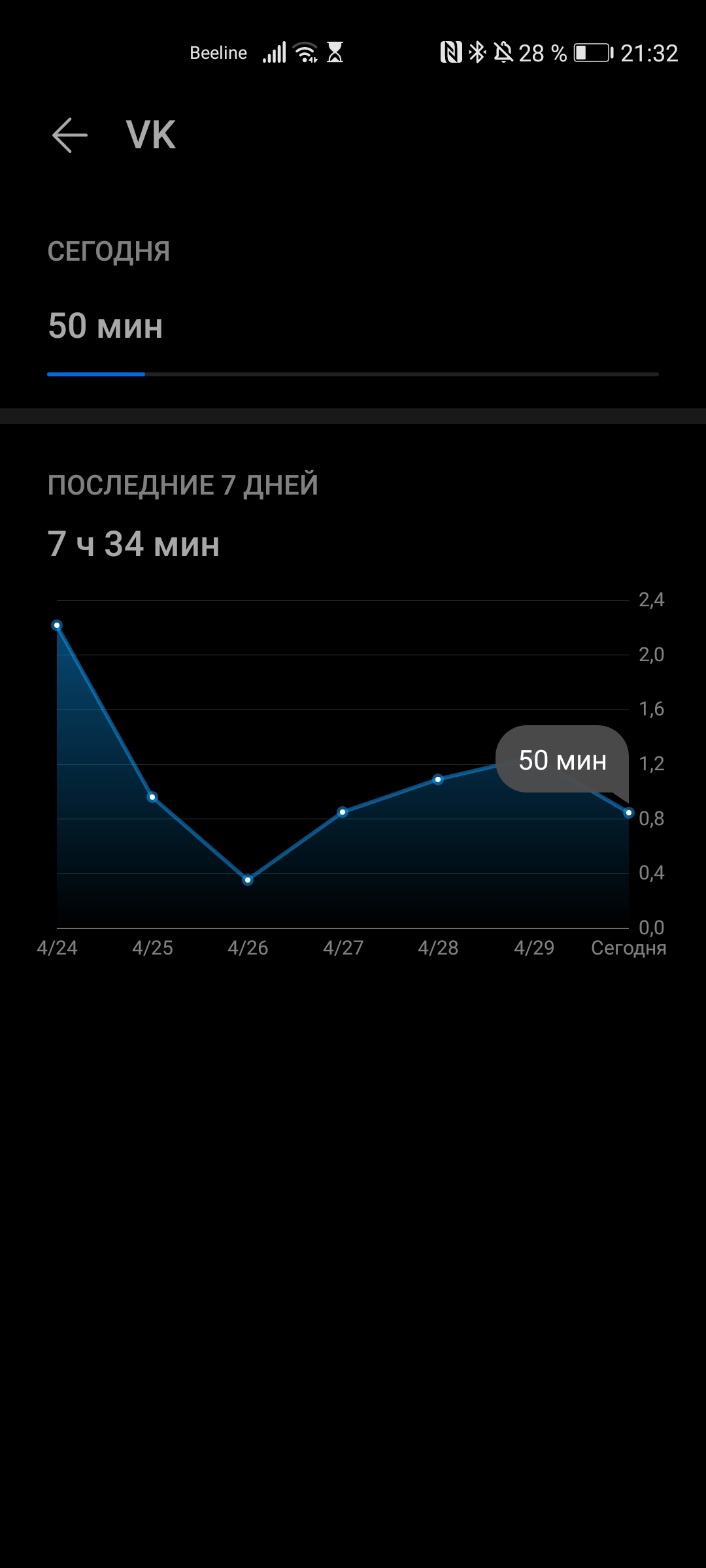Select the Сегодня data point on chart
This screenshot has height=1568, width=706.
(629, 813)
